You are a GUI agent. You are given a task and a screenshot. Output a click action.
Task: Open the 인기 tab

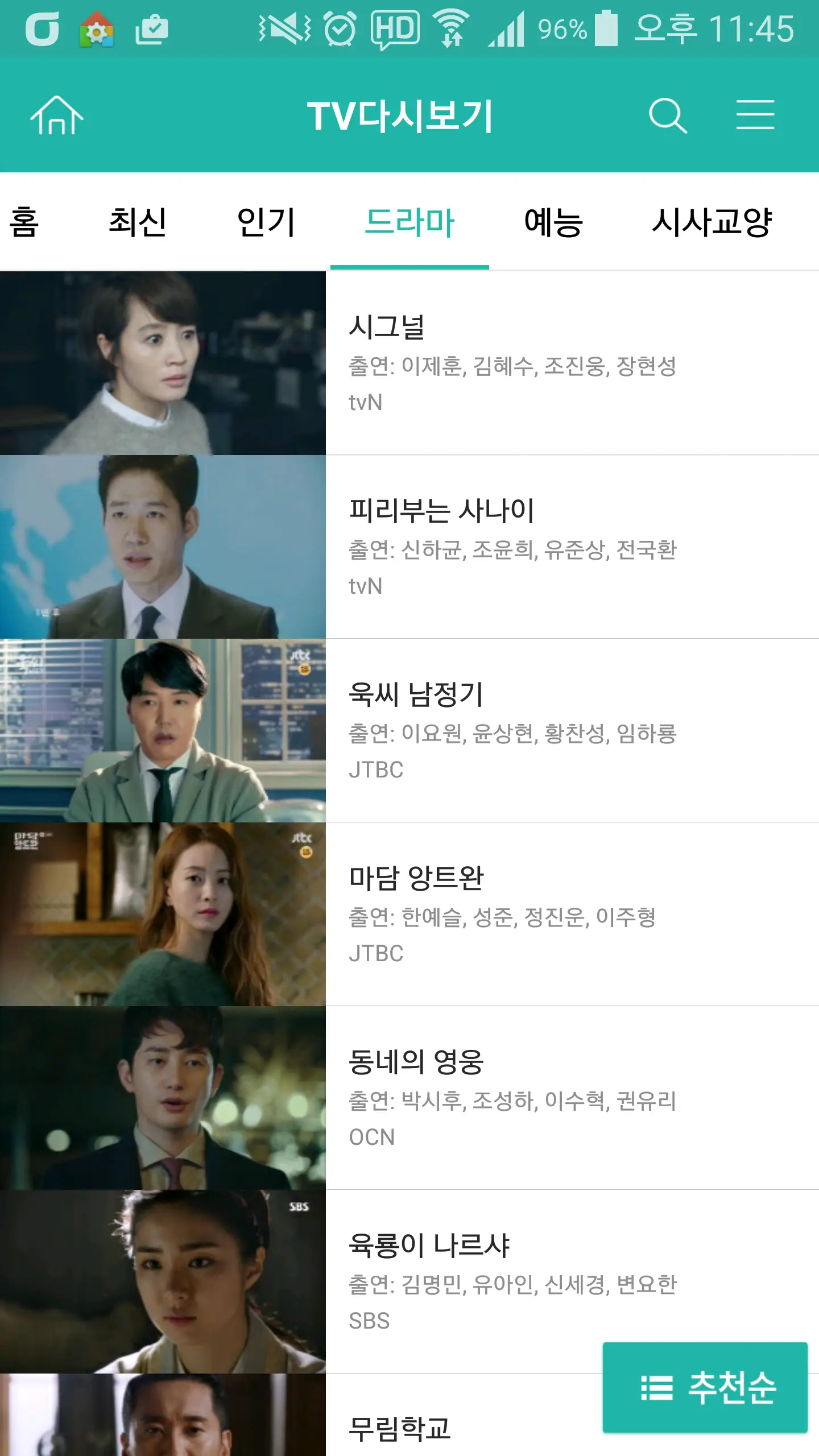[x=267, y=223]
